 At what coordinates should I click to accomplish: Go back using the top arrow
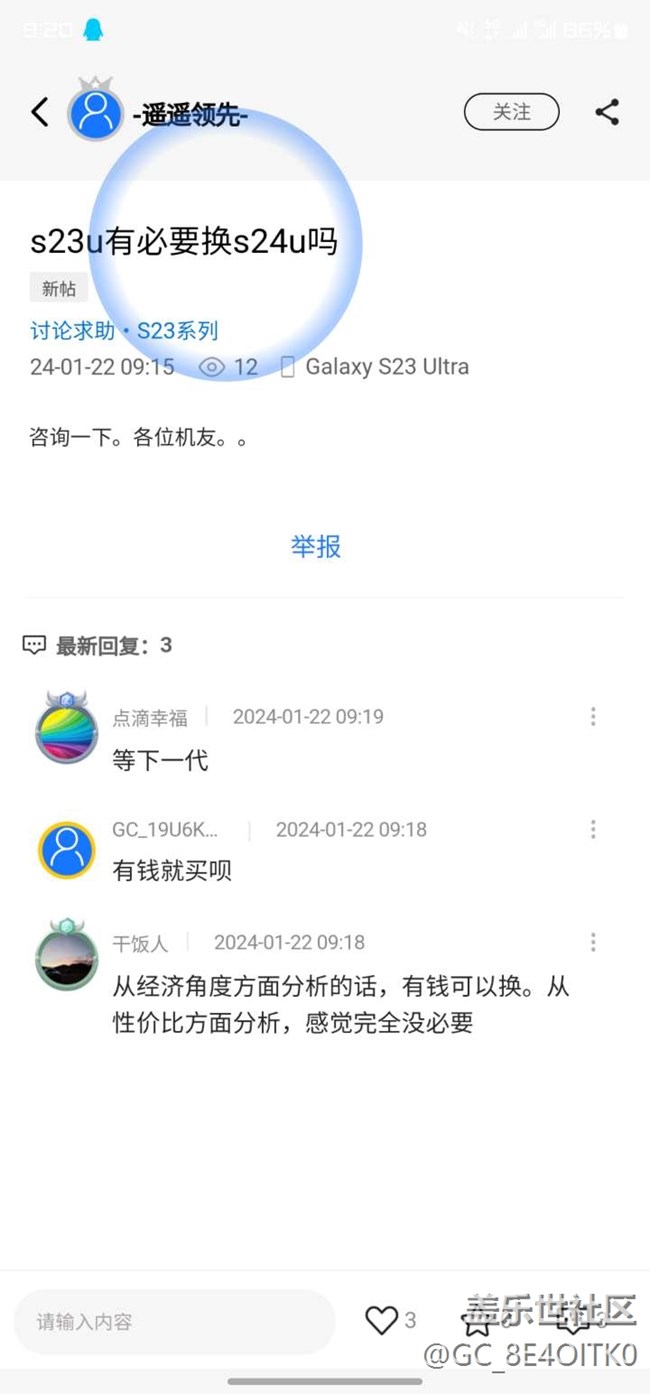click(x=40, y=112)
